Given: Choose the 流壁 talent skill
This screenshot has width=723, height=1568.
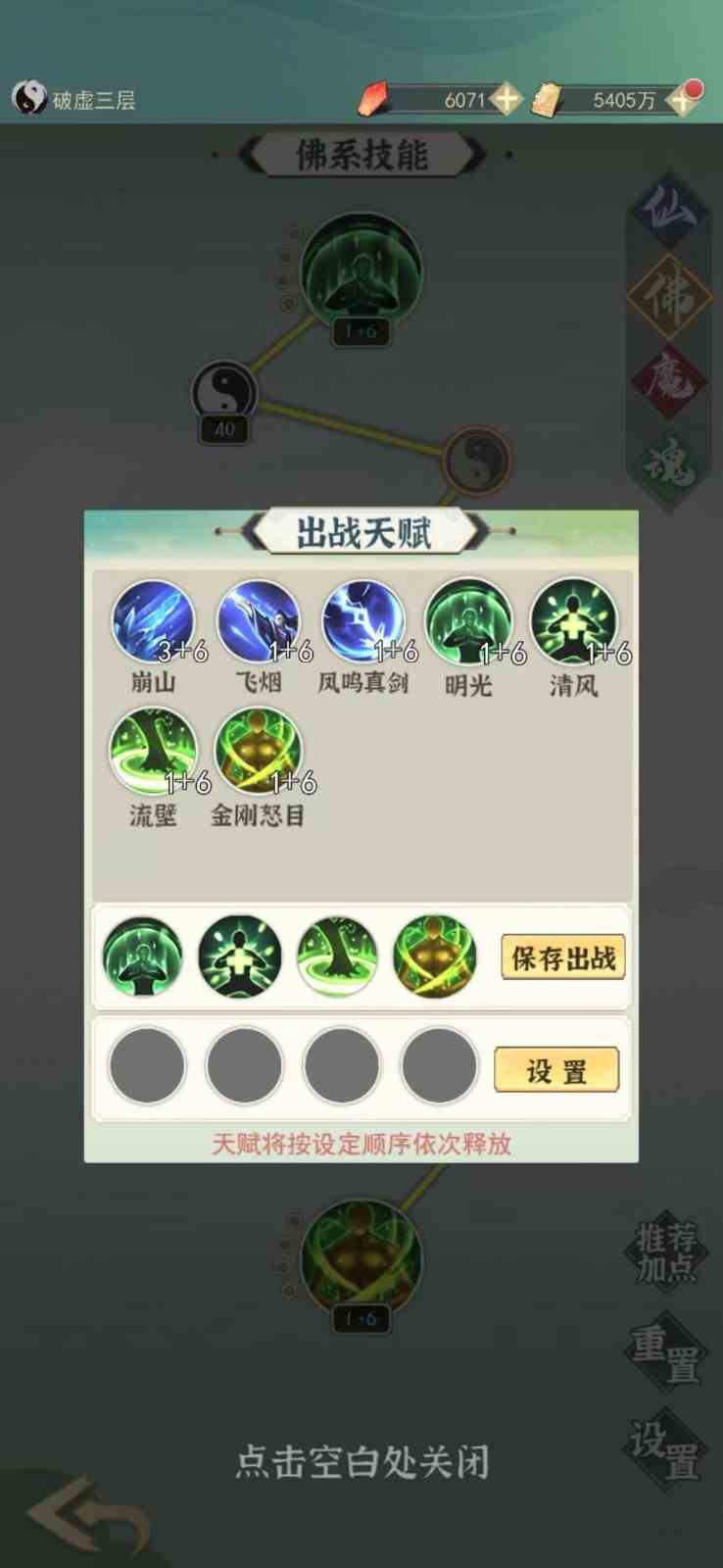Looking at the screenshot, I should tap(153, 752).
